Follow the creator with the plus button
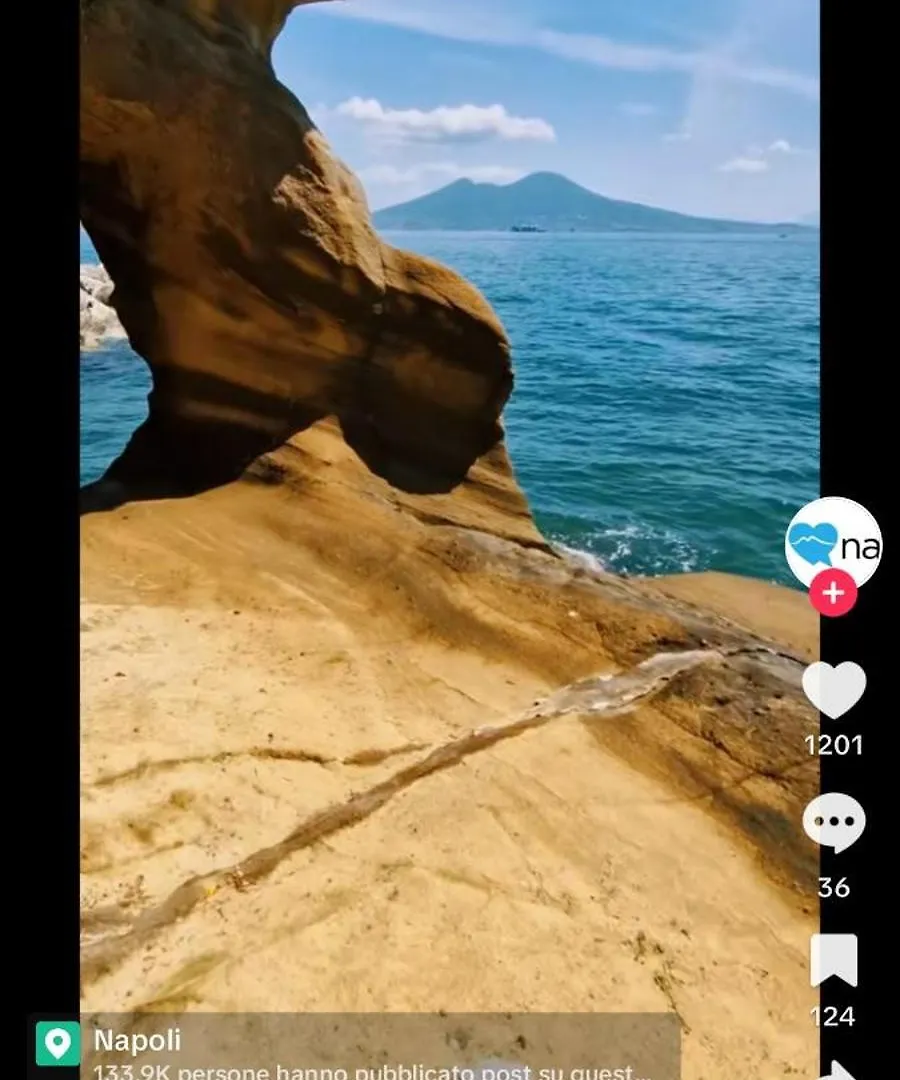The image size is (900, 1080). 833,594
